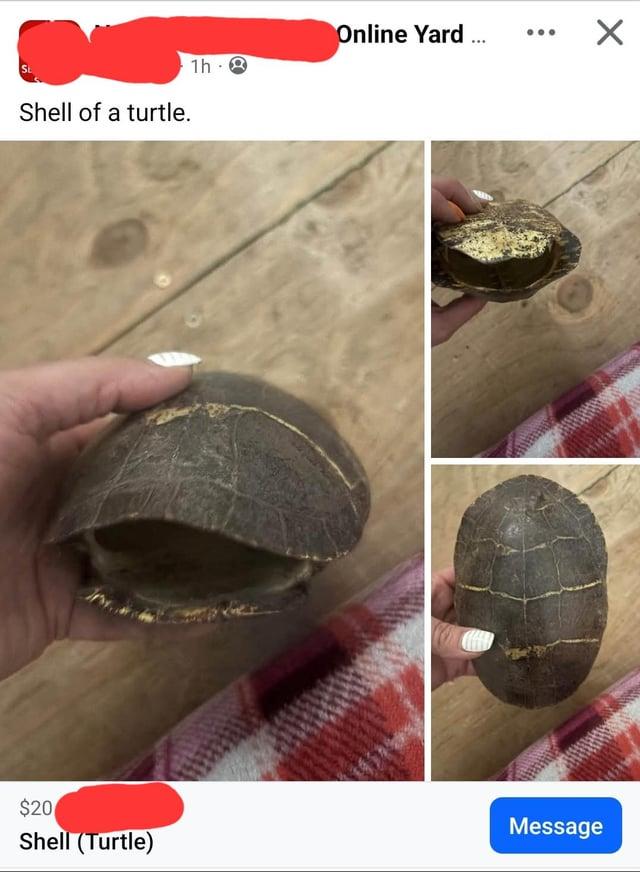Open the three-dot post options menu

click(540, 34)
